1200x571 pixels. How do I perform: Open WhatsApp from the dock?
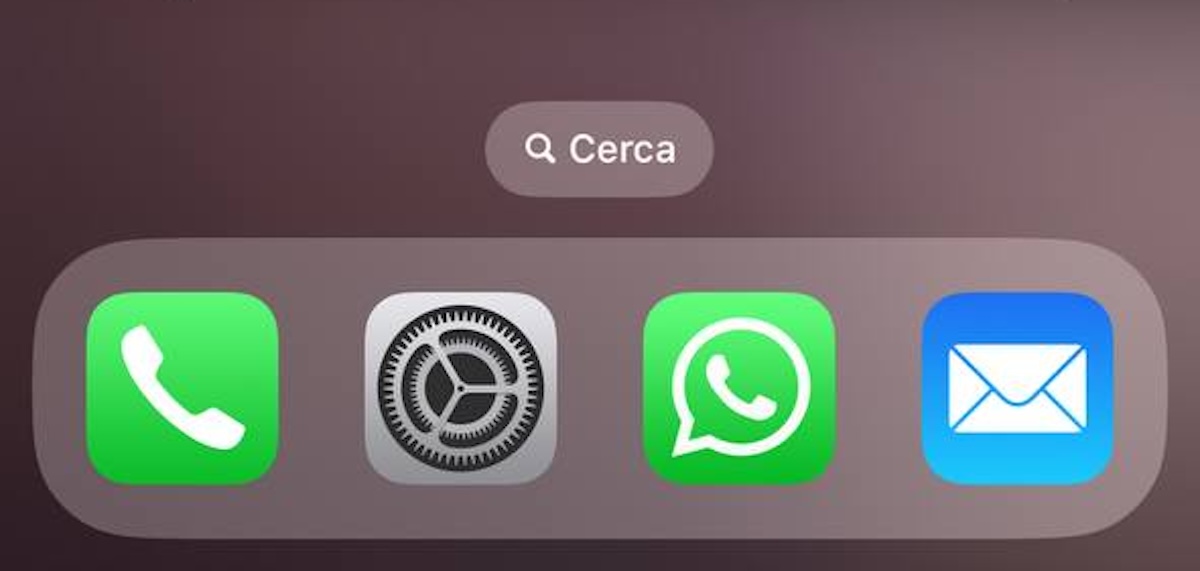pos(738,388)
